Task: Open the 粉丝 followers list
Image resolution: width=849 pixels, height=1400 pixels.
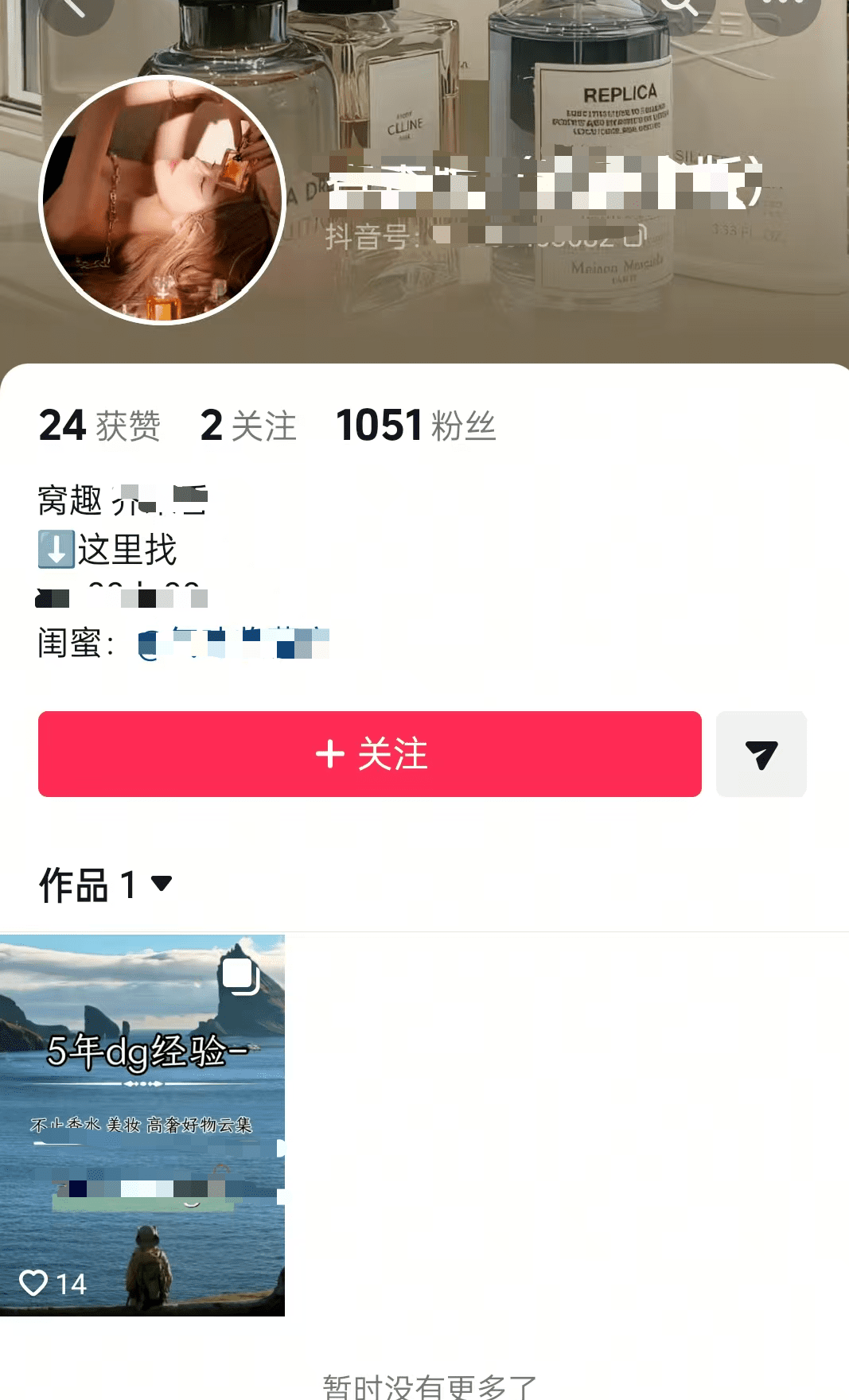Action: coord(415,426)
